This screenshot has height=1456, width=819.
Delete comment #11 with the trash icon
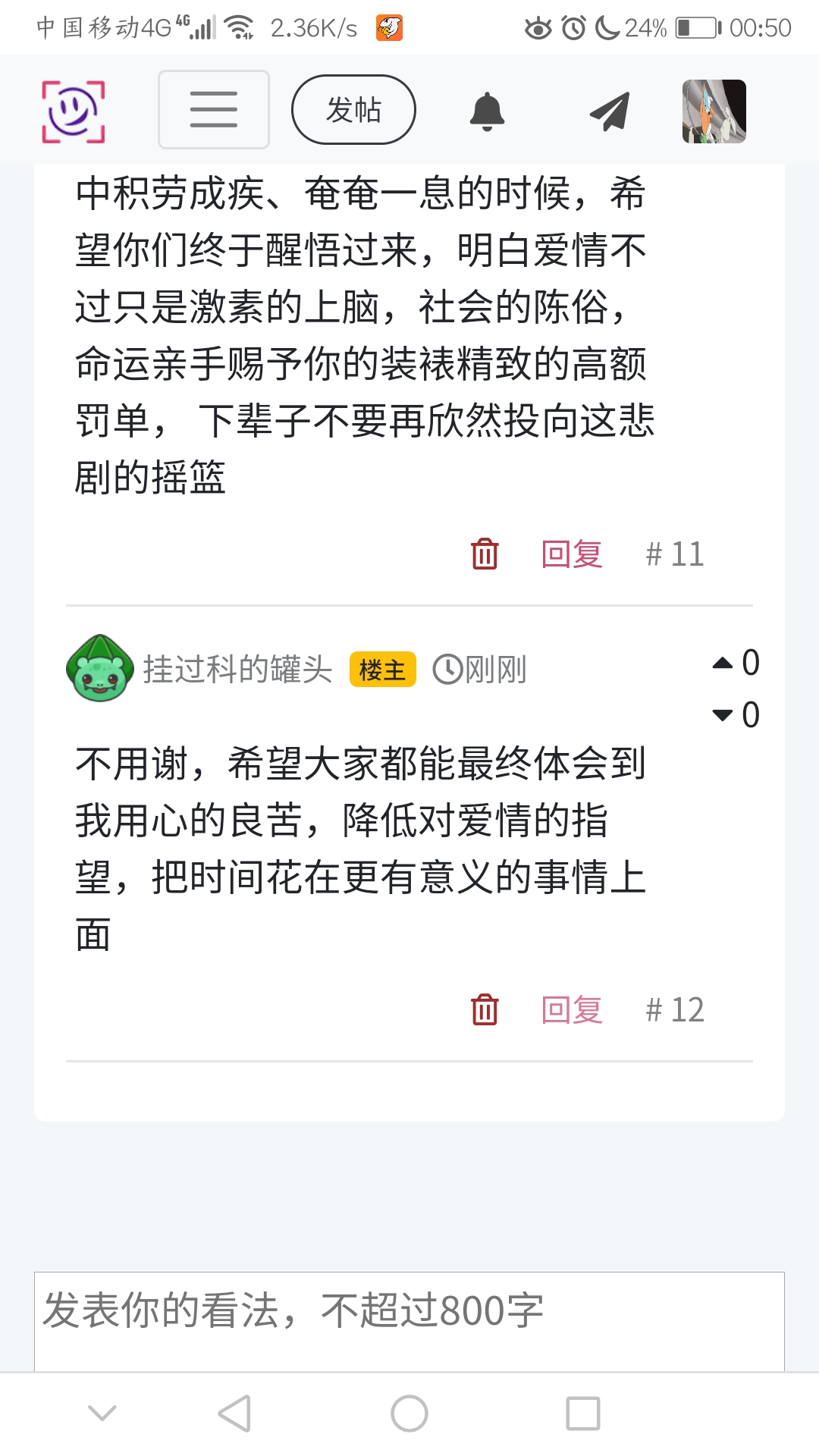(485, 554)
